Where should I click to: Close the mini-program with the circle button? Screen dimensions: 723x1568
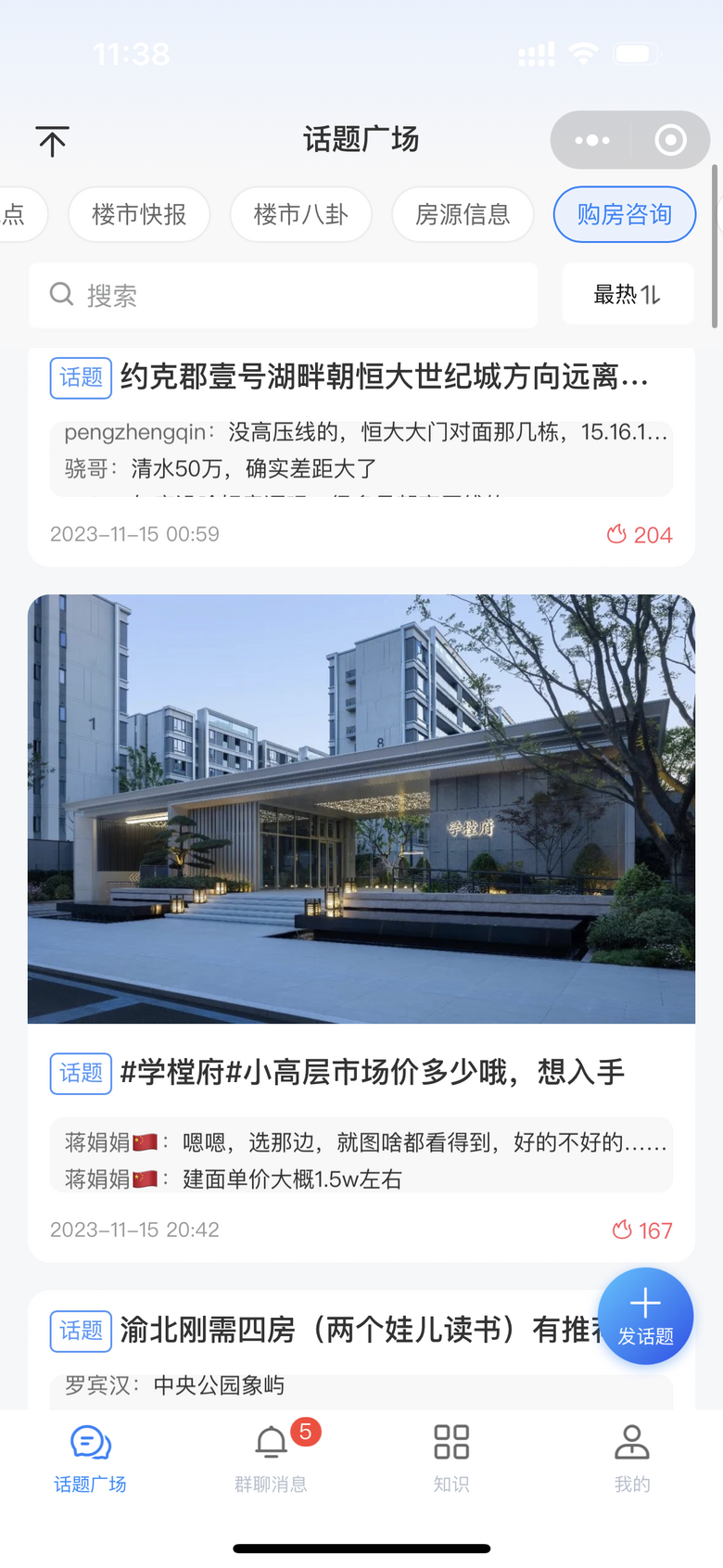click(x=670, y=140)
